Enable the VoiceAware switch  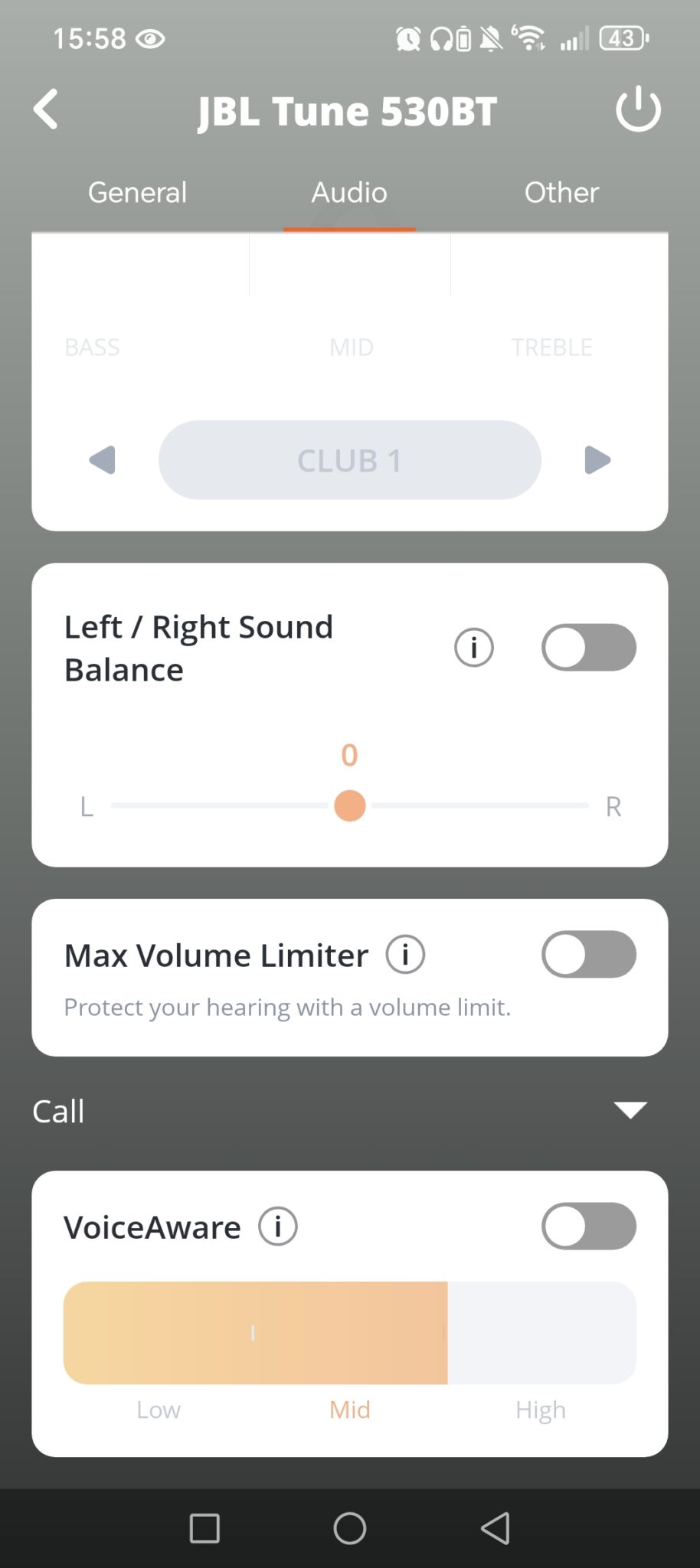click(x=588, y=1227)
